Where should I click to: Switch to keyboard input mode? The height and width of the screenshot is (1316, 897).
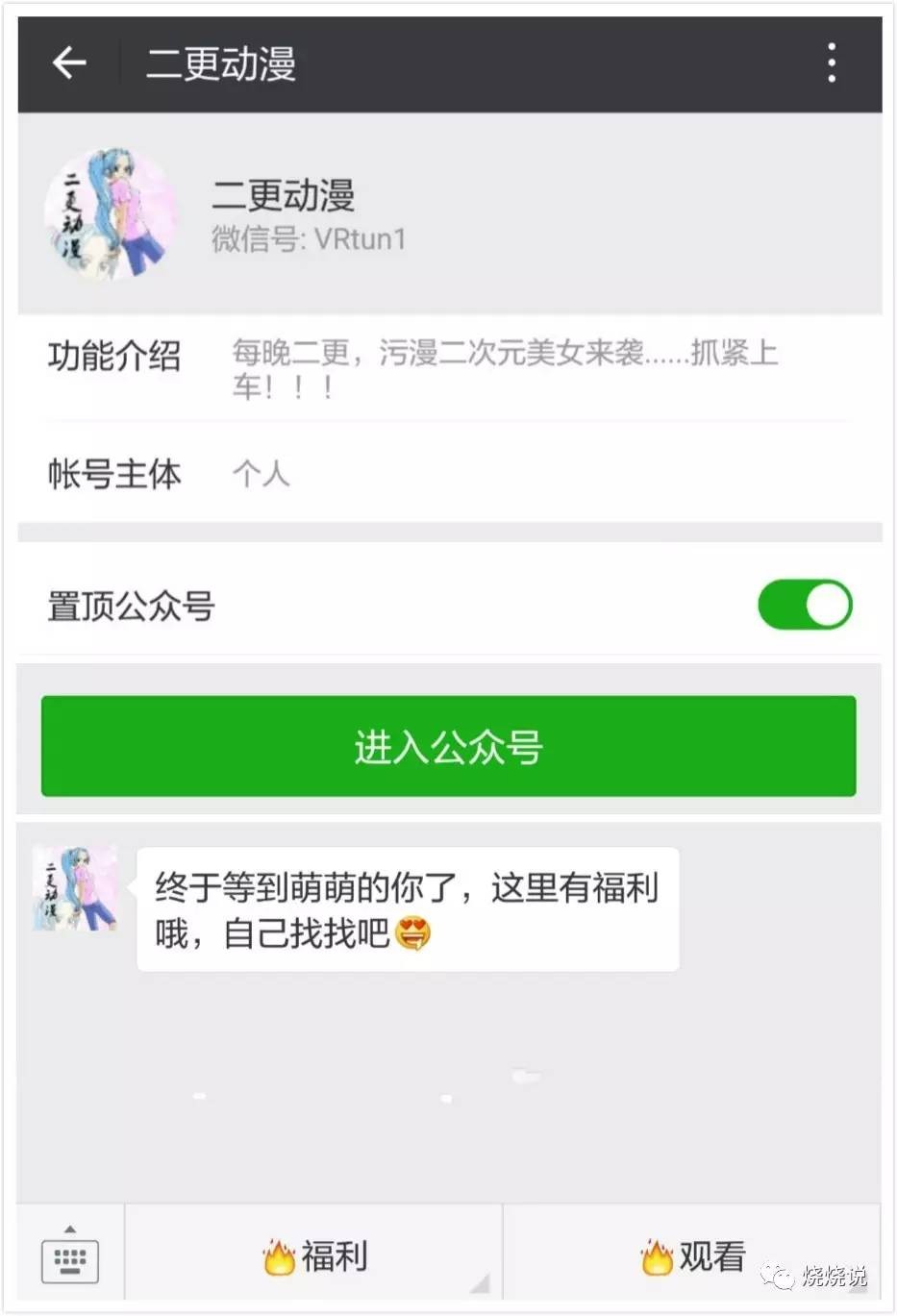[x=70, y=1257]
